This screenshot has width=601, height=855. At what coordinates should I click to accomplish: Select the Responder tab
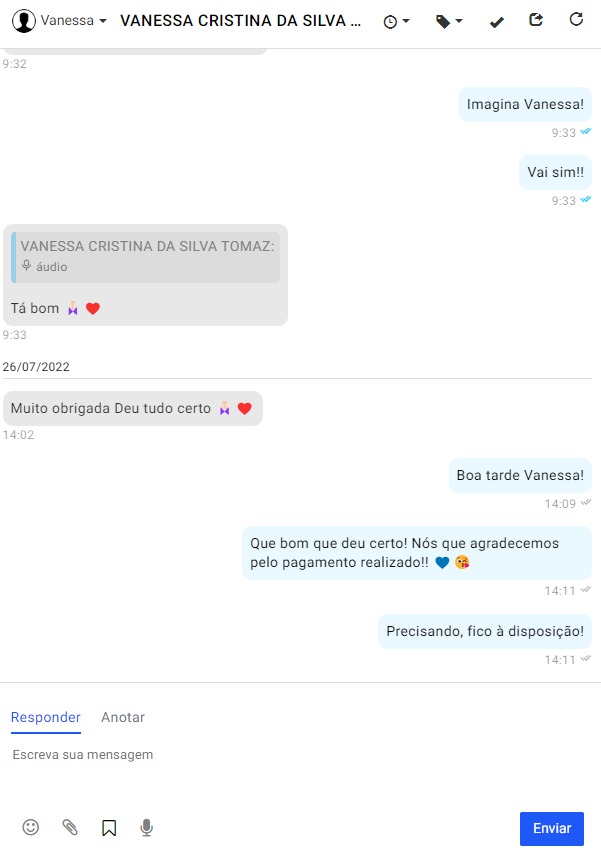tap(46, 717)
